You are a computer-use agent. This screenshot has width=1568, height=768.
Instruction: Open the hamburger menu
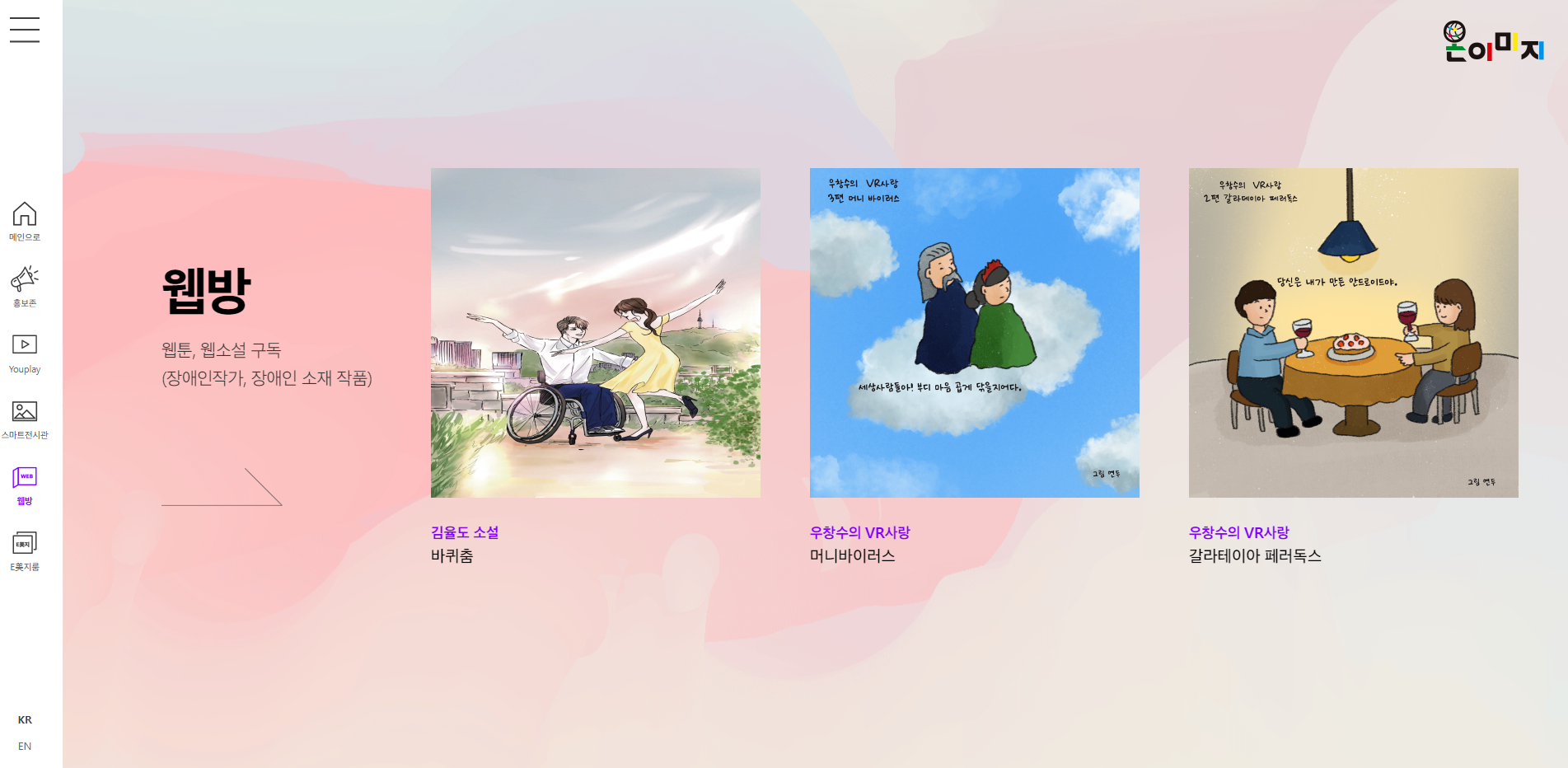(x=25, y=30)
